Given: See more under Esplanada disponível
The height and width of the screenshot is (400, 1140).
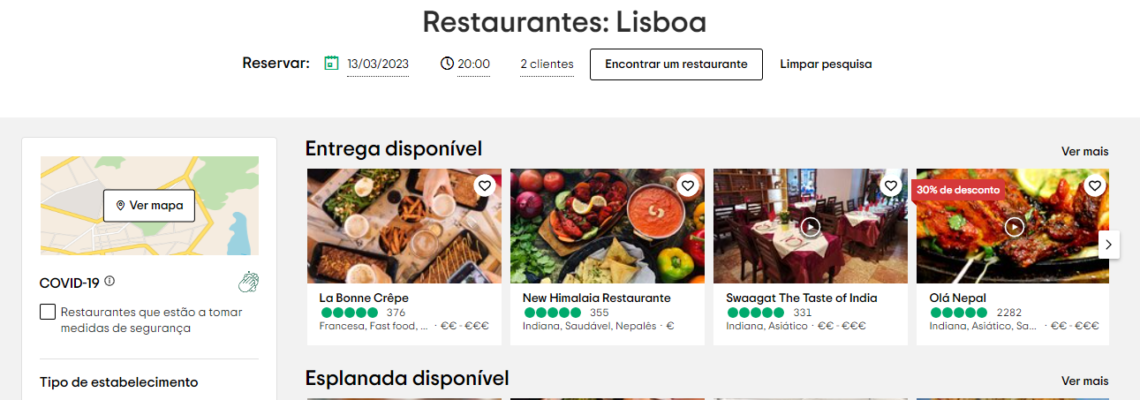Looking at the screenshot, I should click(x=1084, y=381).
